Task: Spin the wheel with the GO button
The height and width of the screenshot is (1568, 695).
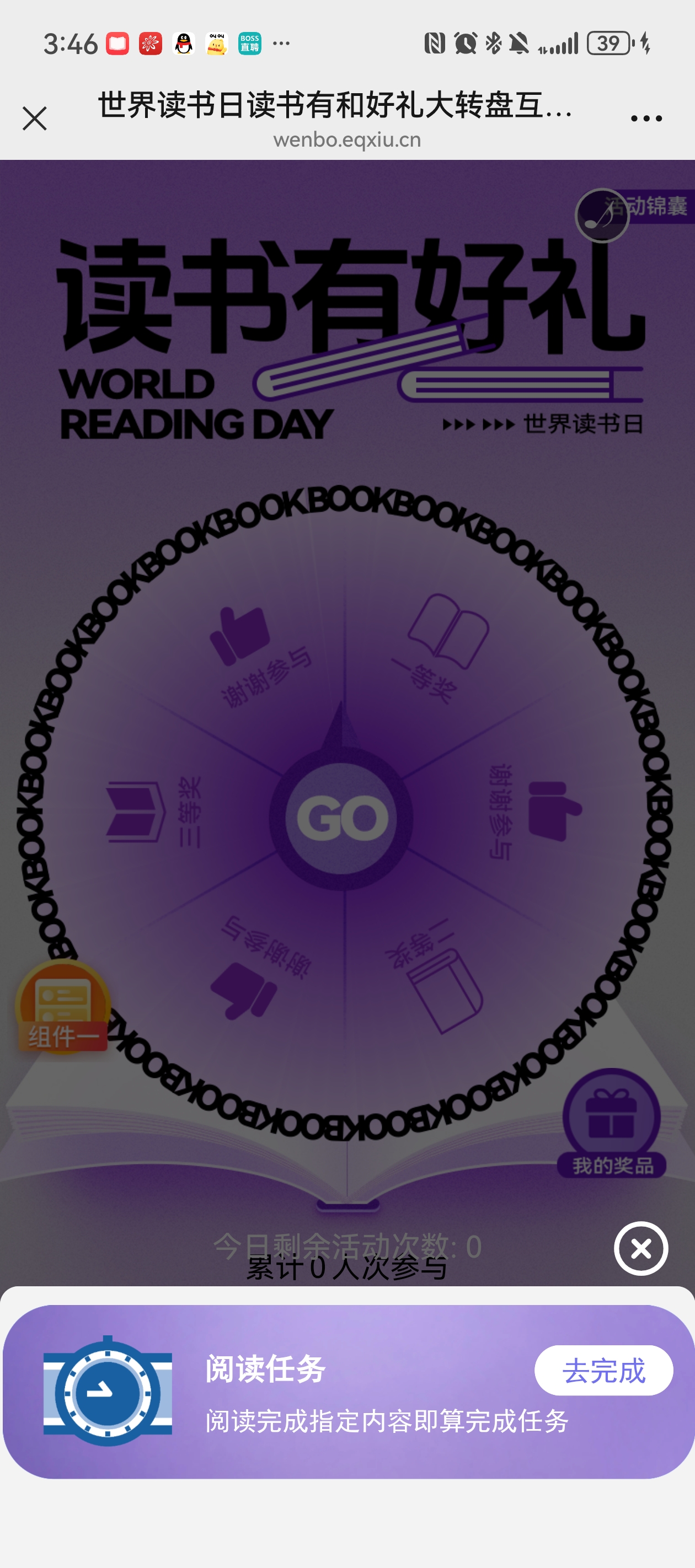Action: (342, 818)
